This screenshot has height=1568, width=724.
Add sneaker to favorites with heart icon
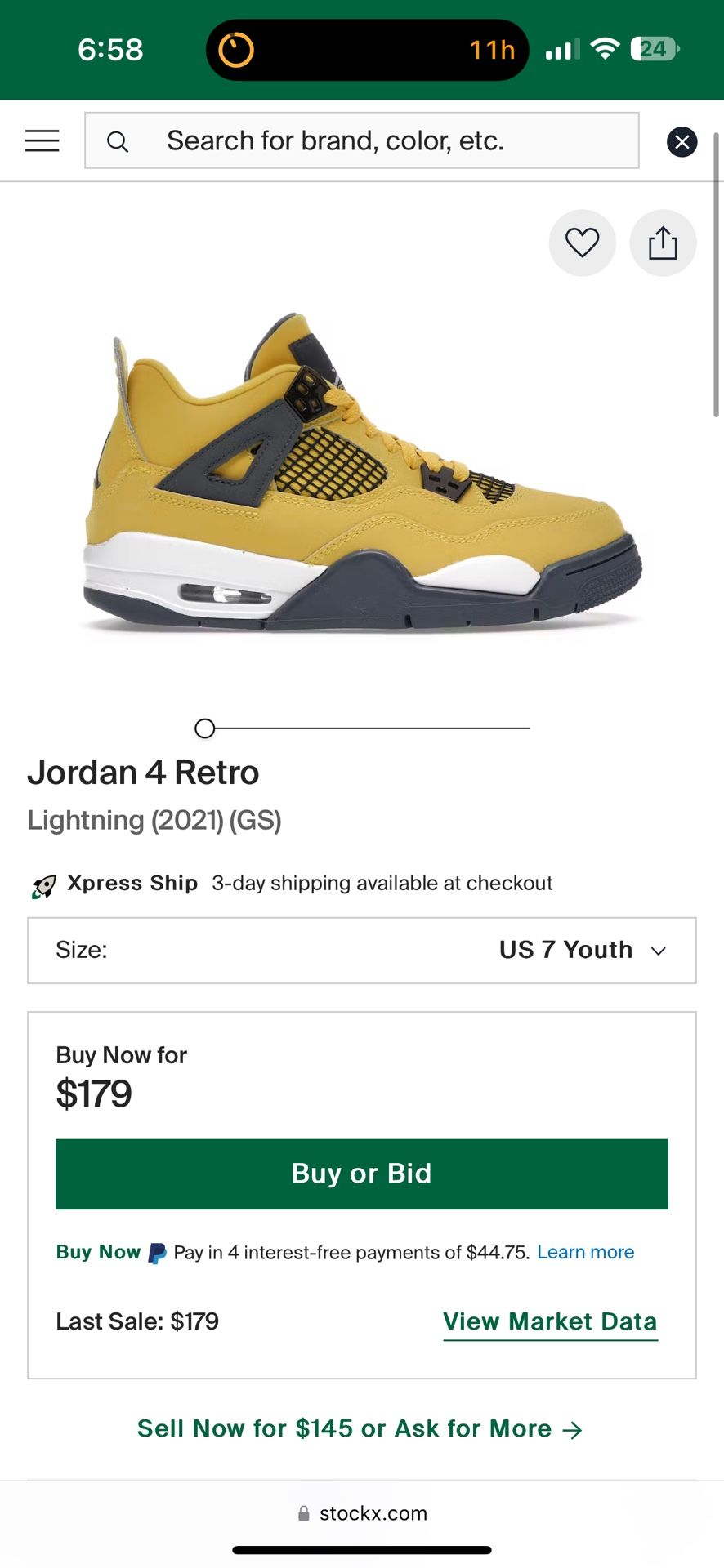point(582,243)
